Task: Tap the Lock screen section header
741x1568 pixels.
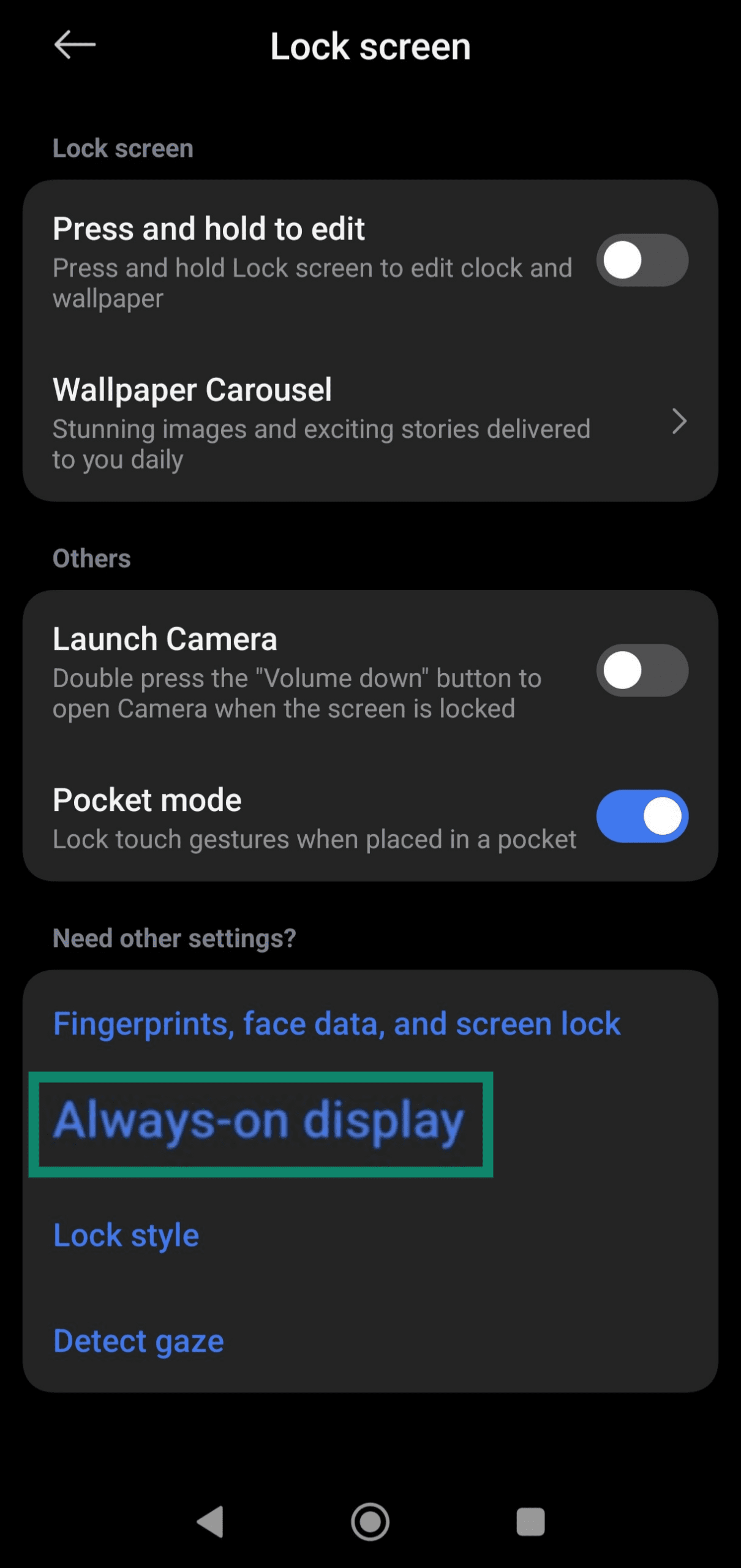Action: click(x=122, y=148)
